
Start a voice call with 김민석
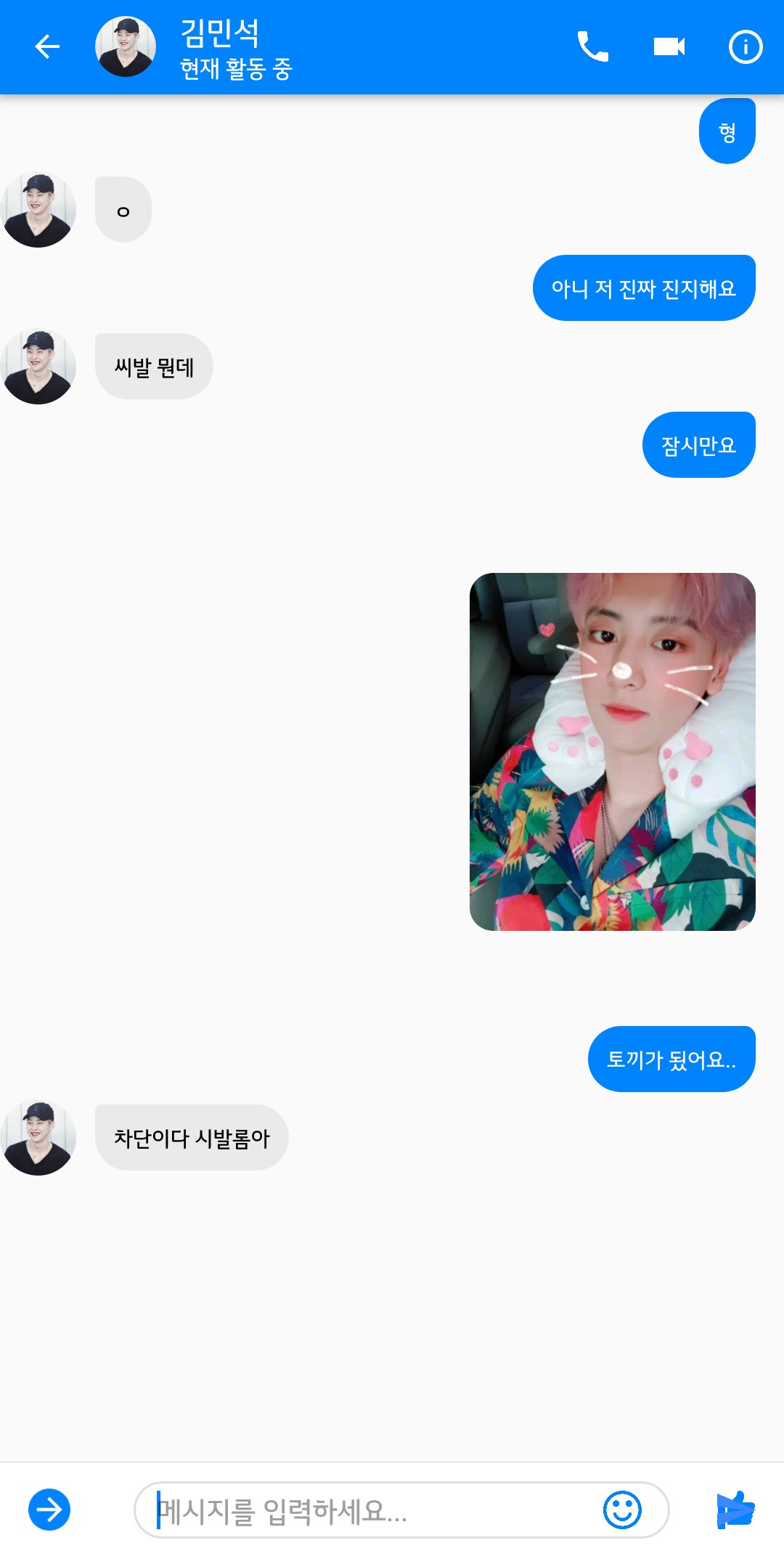pos(592,47)
